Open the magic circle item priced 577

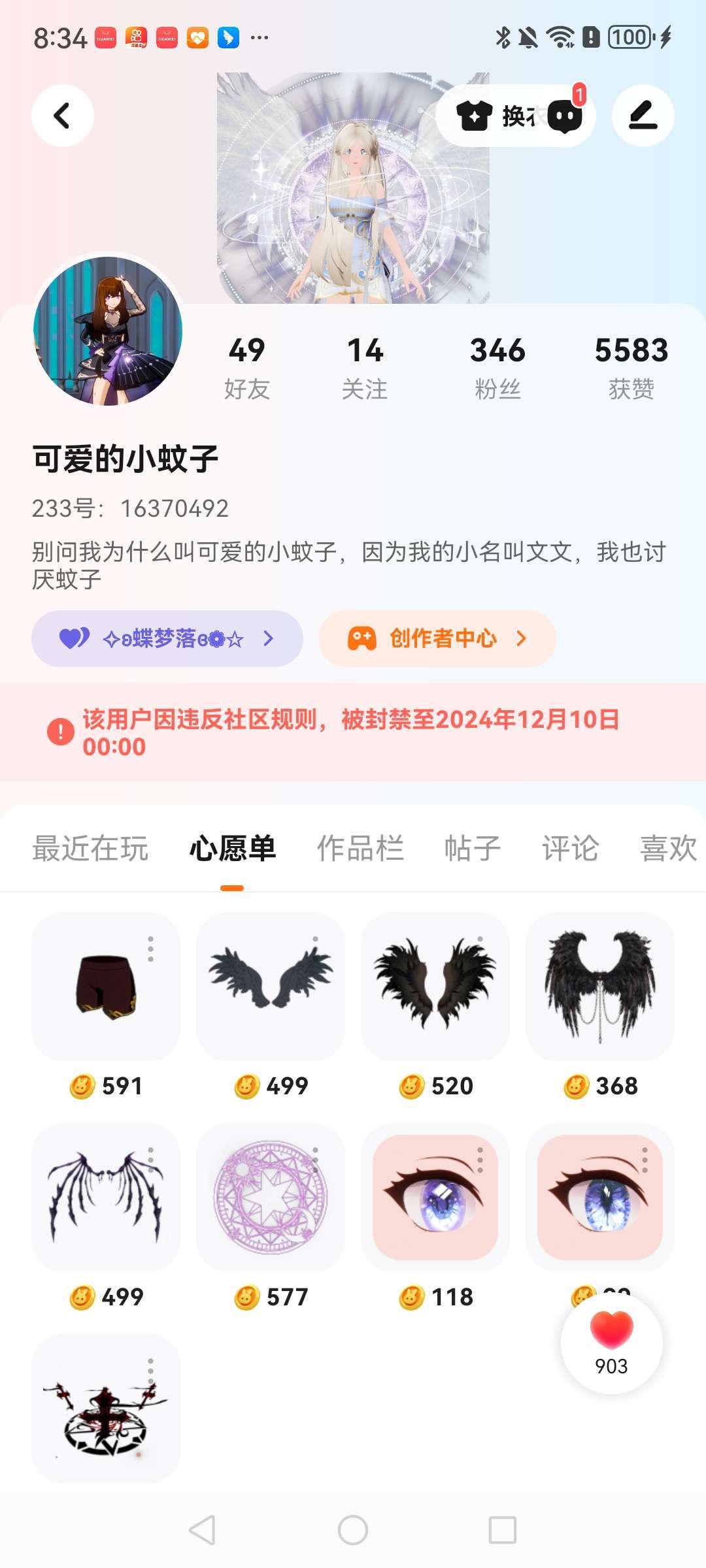pyautogui.click(x=271, y=1197)
